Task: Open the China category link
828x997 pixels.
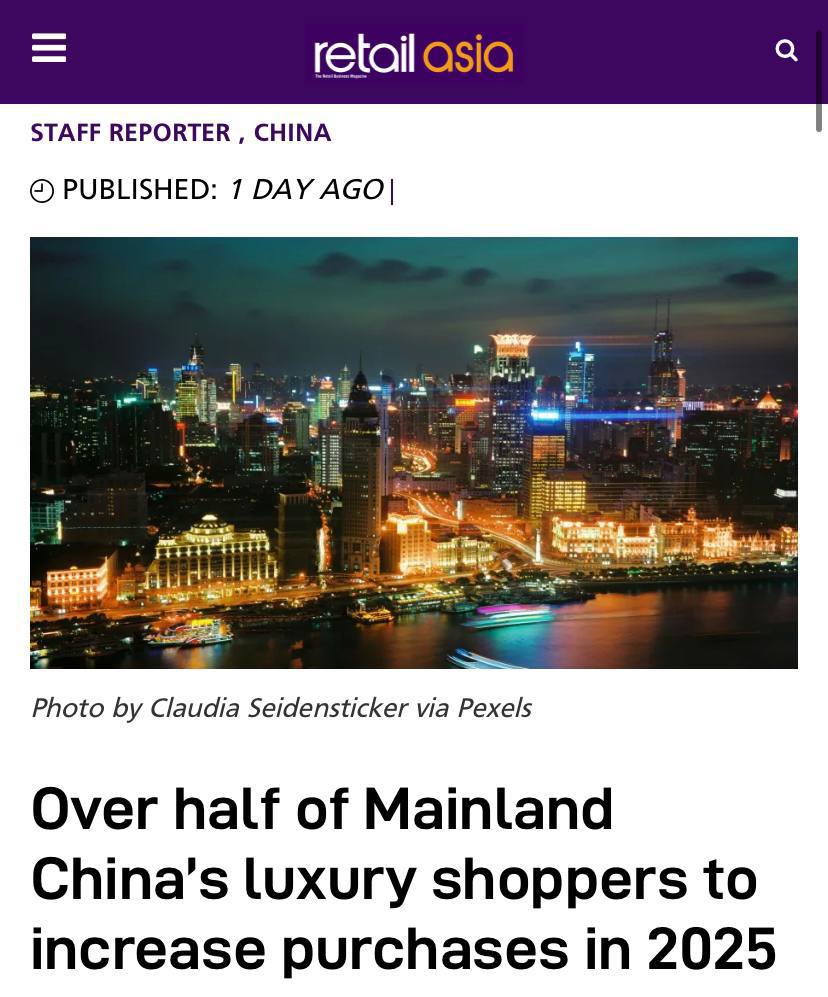Action: 292,133
